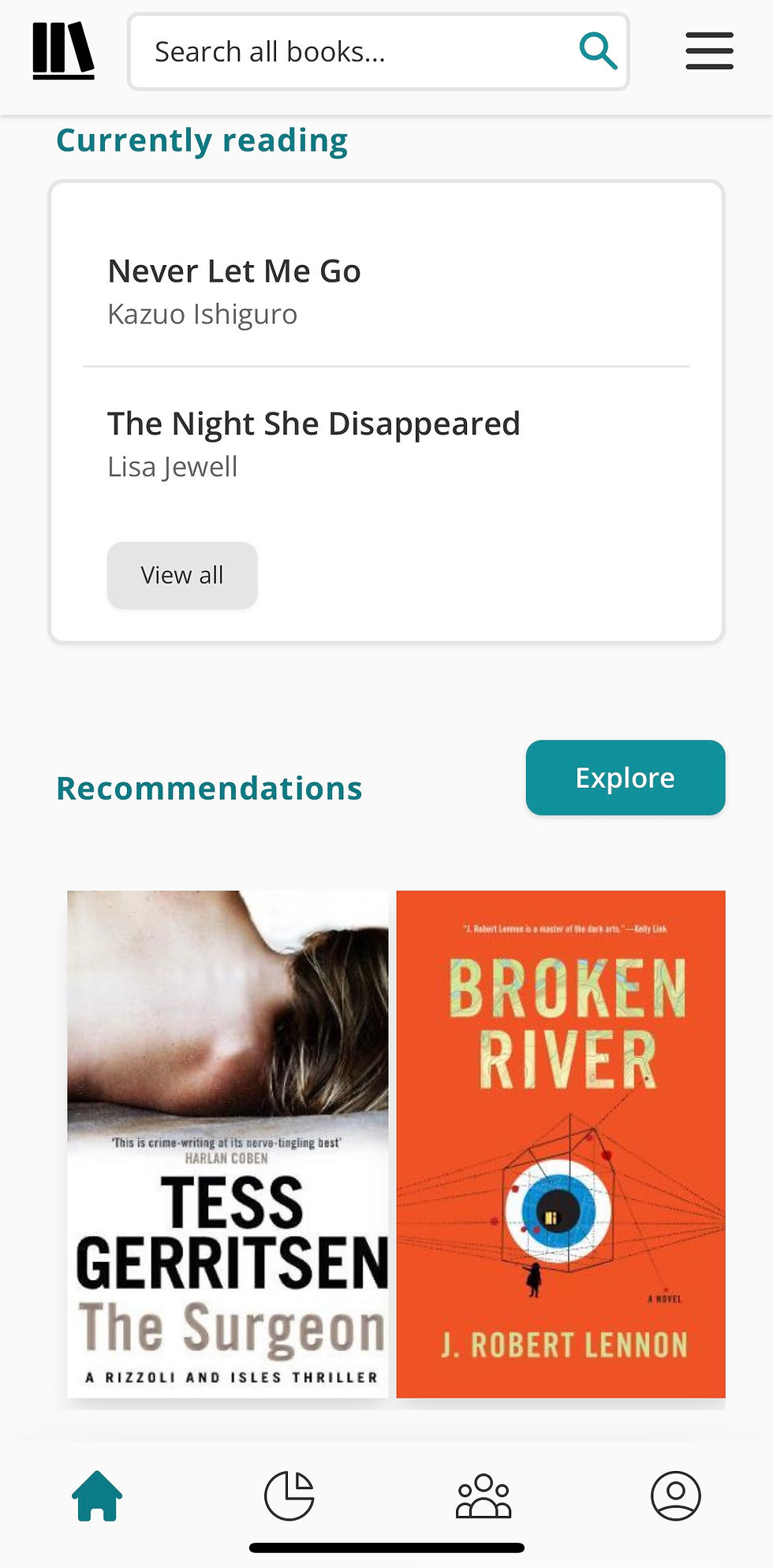
Task: Tap the Explore recommendations button
Action: coord(625,778)
